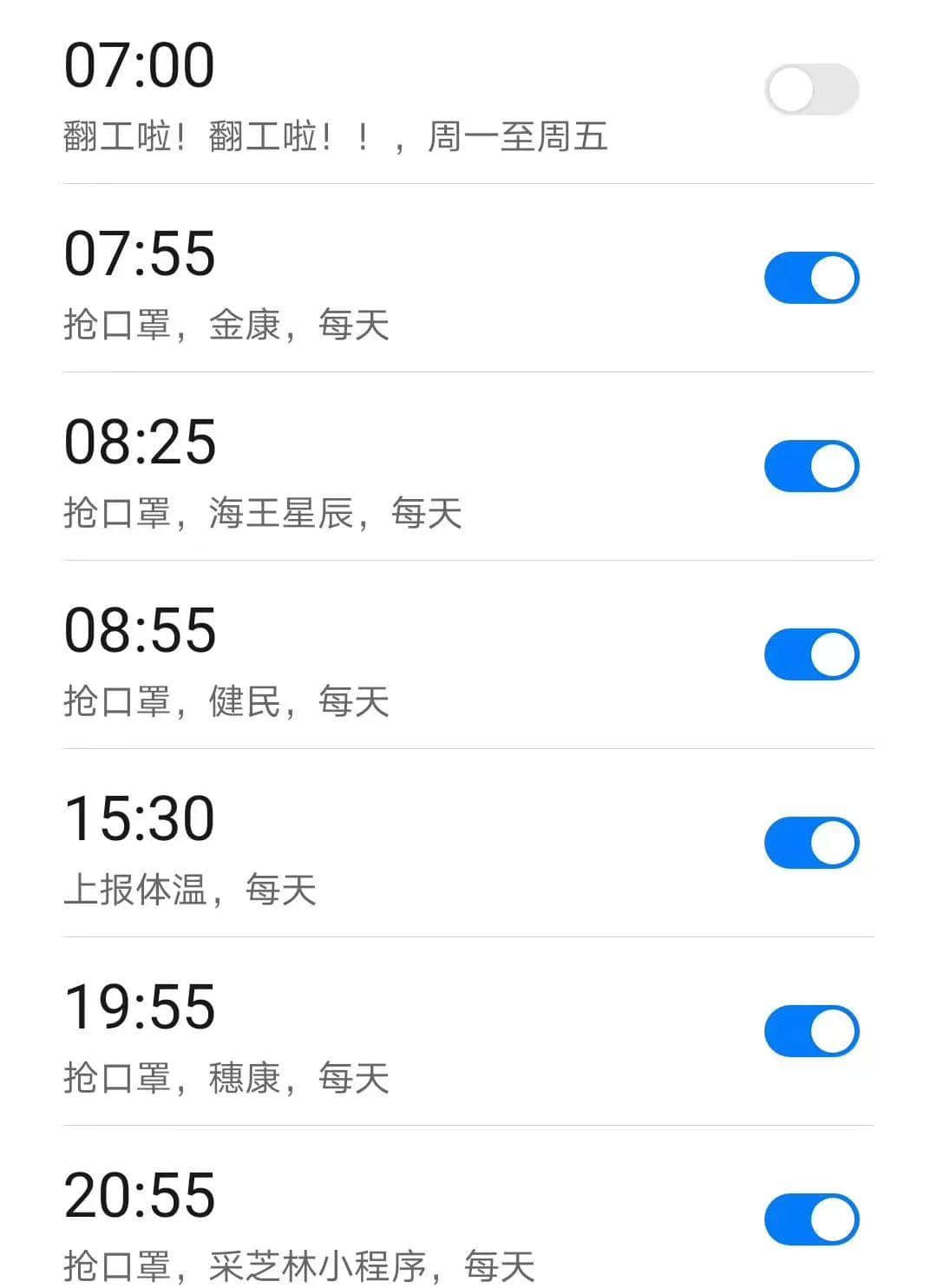Open the 08:25 alarm settings

pos(141,441)
